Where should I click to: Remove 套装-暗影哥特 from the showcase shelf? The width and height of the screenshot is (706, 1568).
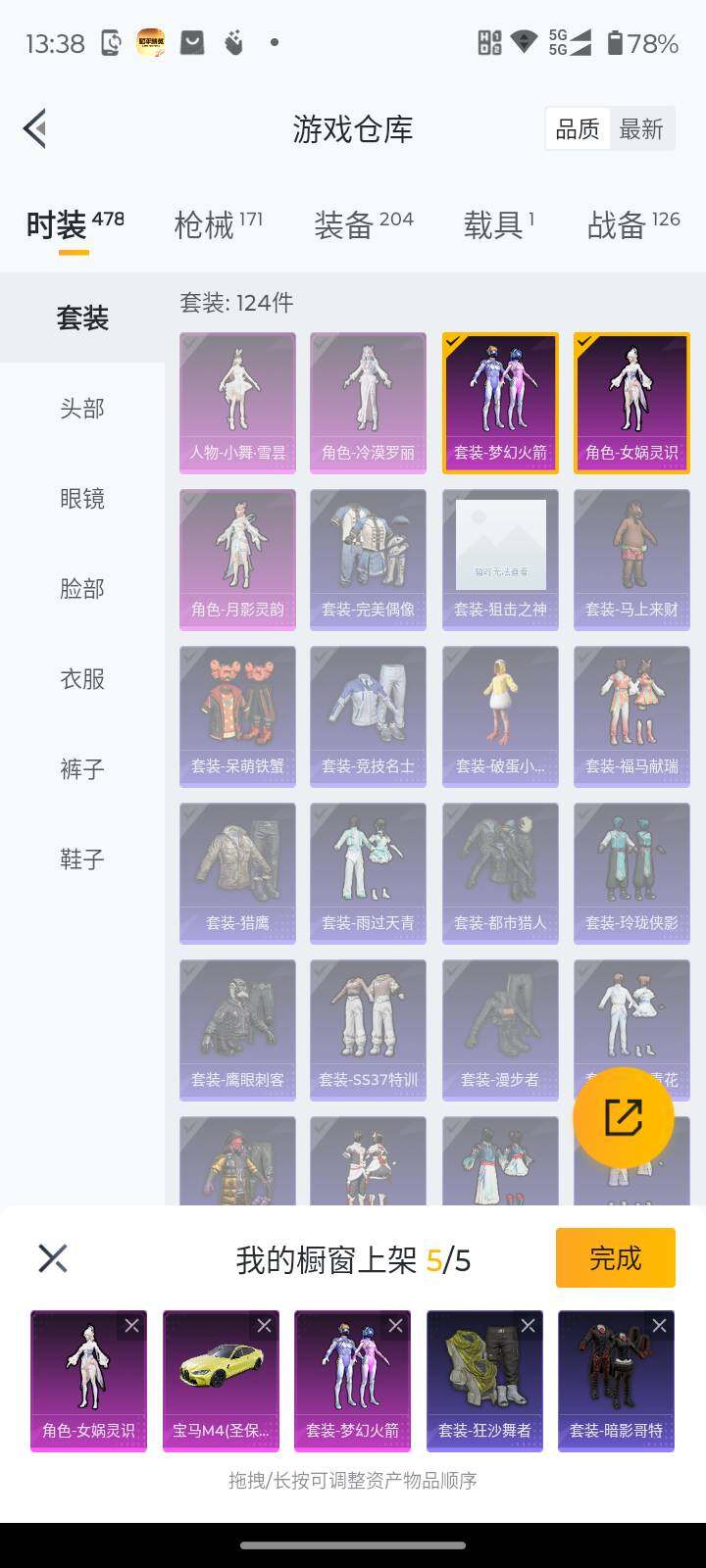pos(660,1325)
